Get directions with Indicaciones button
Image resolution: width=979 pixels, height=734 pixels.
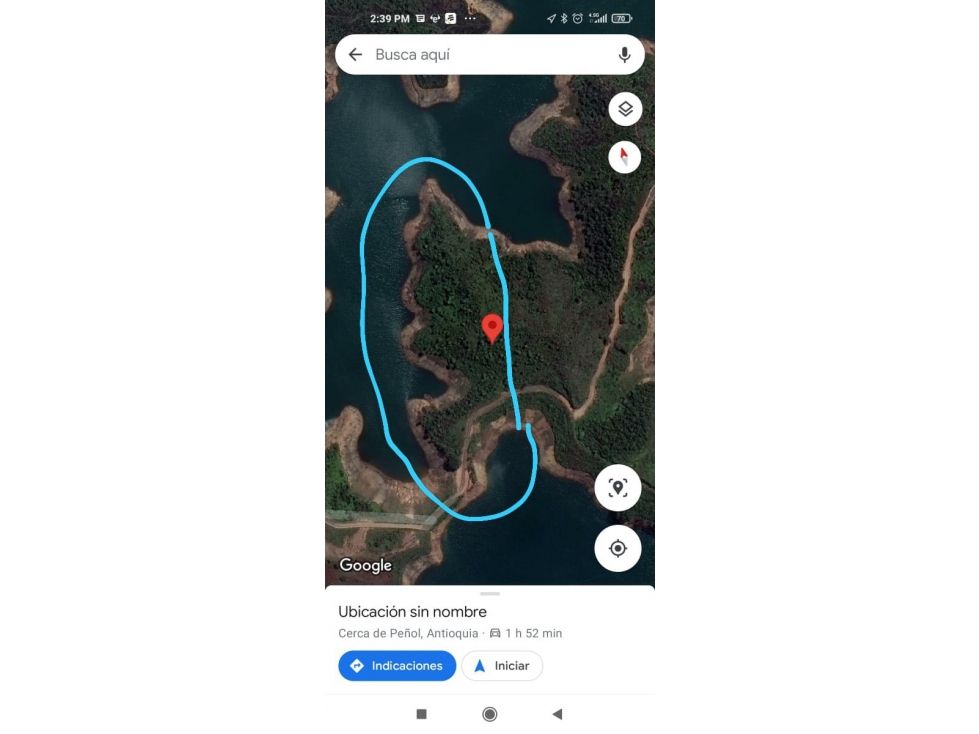(x=397, y=666)
